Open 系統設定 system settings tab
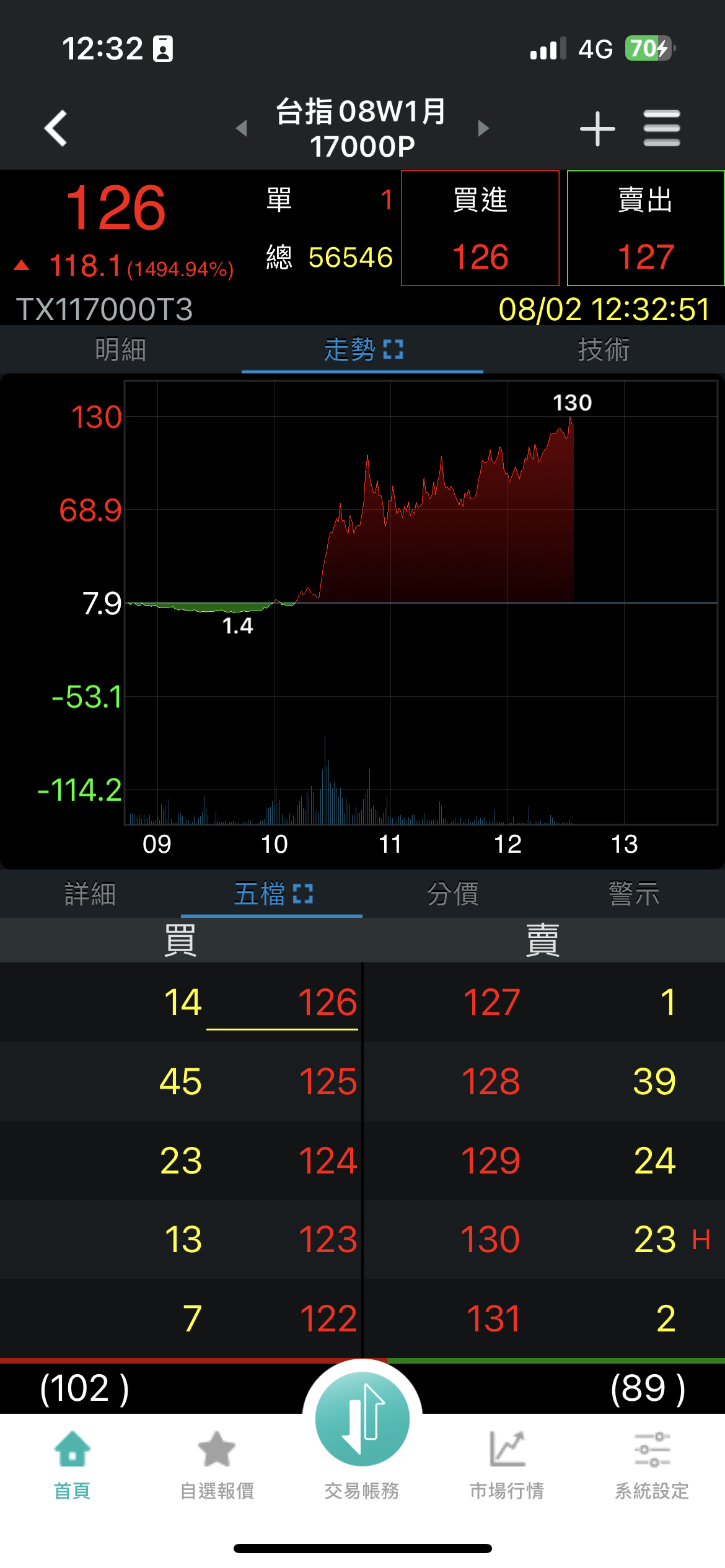Viewport: 725px width, 1568px height. point(652,1465)
